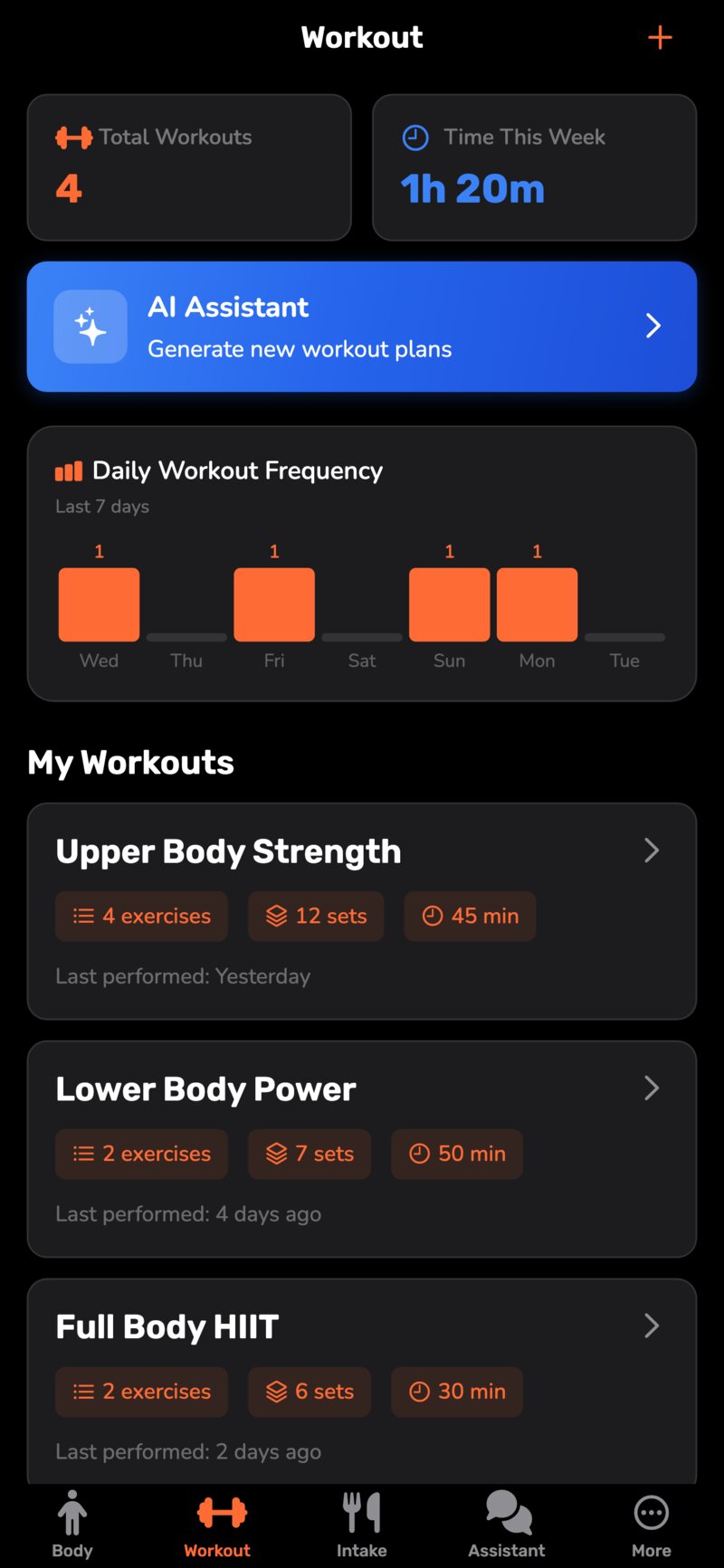Open the Workout tab in bottom navigation
The image size is (724, 1568).
217,1525
